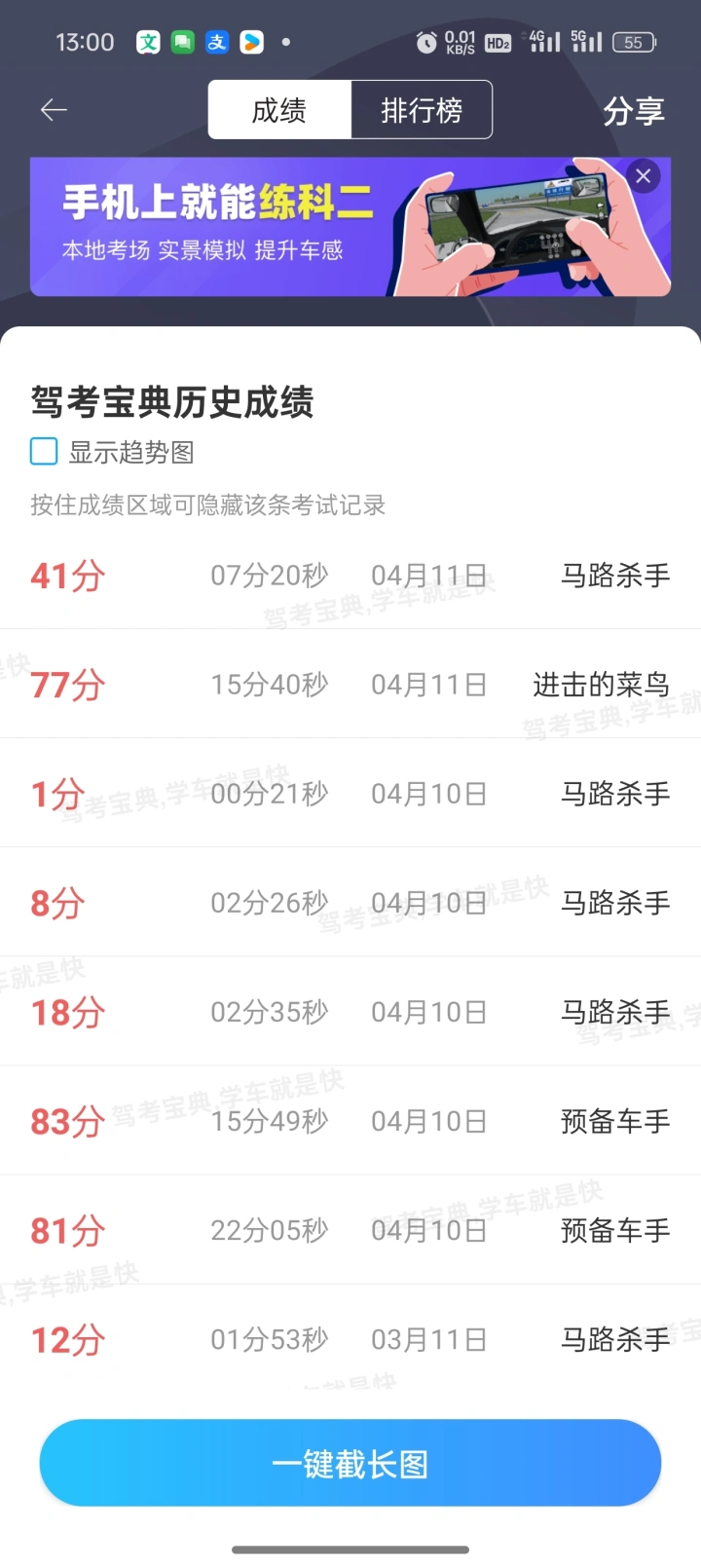Image resolution: width=701 pixels, height=1568 pixels.
Task: Close the 练科二 ad banner
Action: pyautogui.click(x=643, y=176)
